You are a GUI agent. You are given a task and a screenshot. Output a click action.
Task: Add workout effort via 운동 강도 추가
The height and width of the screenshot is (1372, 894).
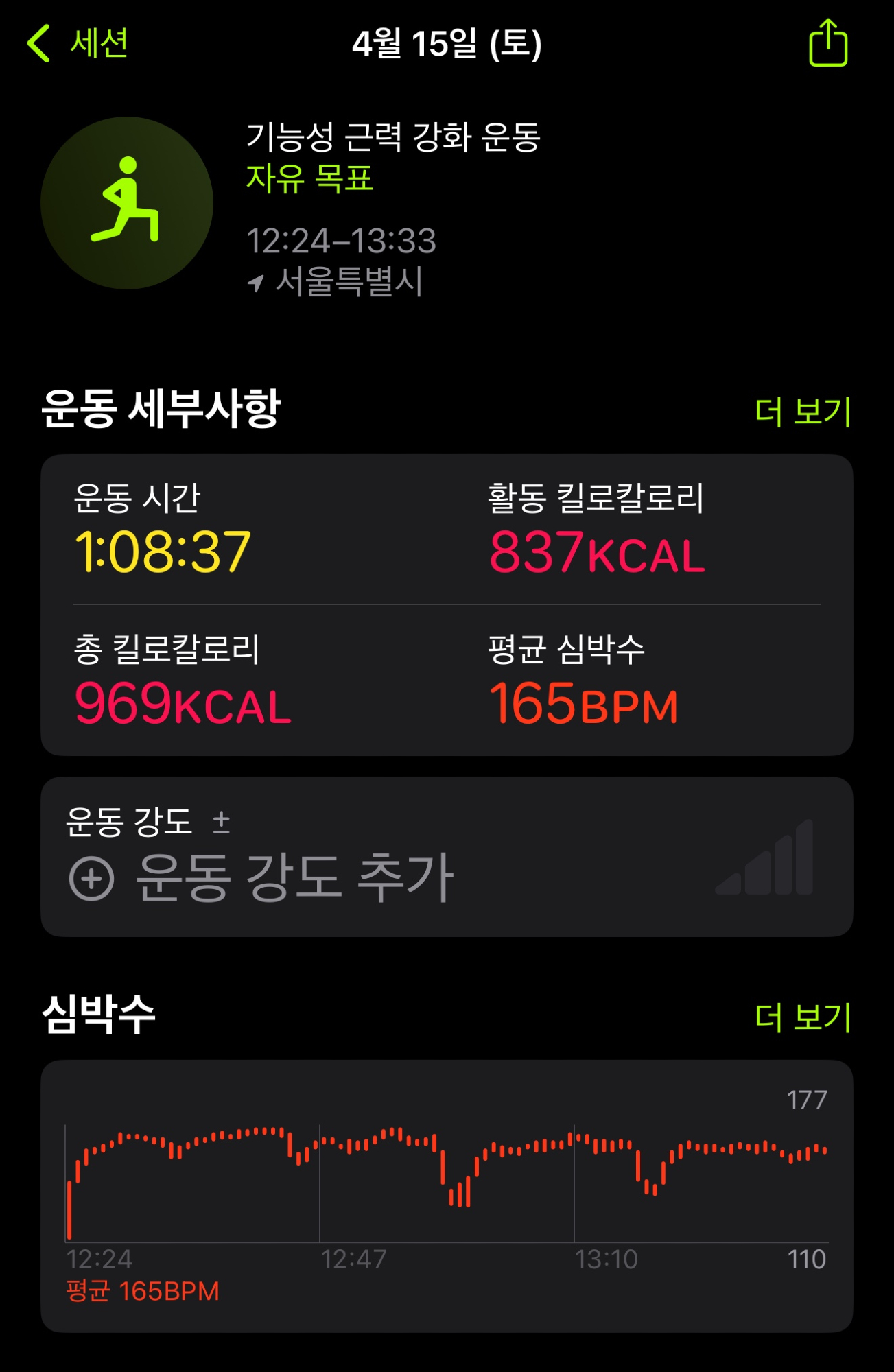coord(261,877)
